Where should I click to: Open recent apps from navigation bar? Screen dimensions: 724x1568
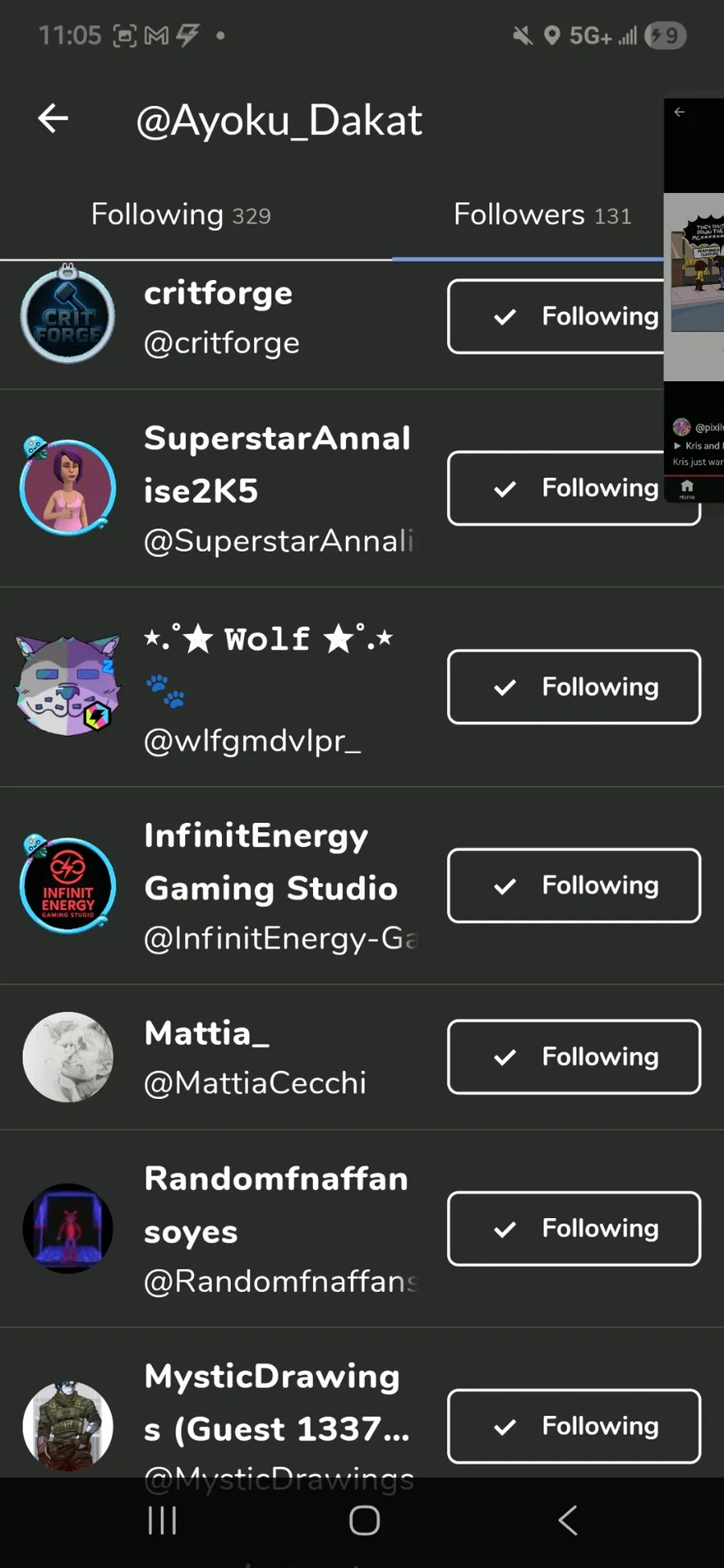click(162, 1521)
